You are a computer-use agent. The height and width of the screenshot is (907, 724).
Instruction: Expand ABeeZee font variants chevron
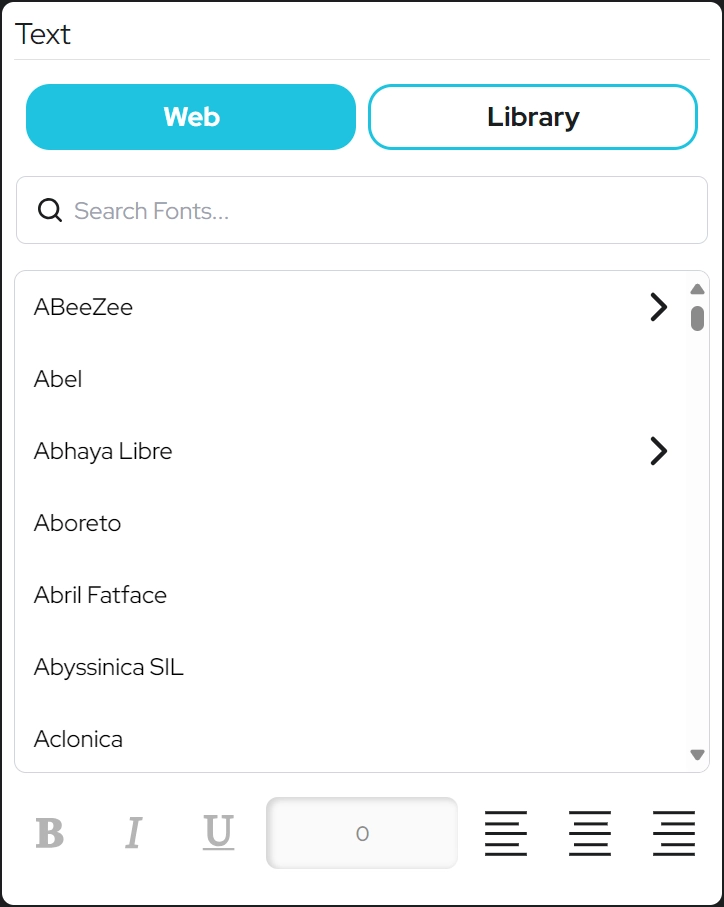[x=658, y=307]
